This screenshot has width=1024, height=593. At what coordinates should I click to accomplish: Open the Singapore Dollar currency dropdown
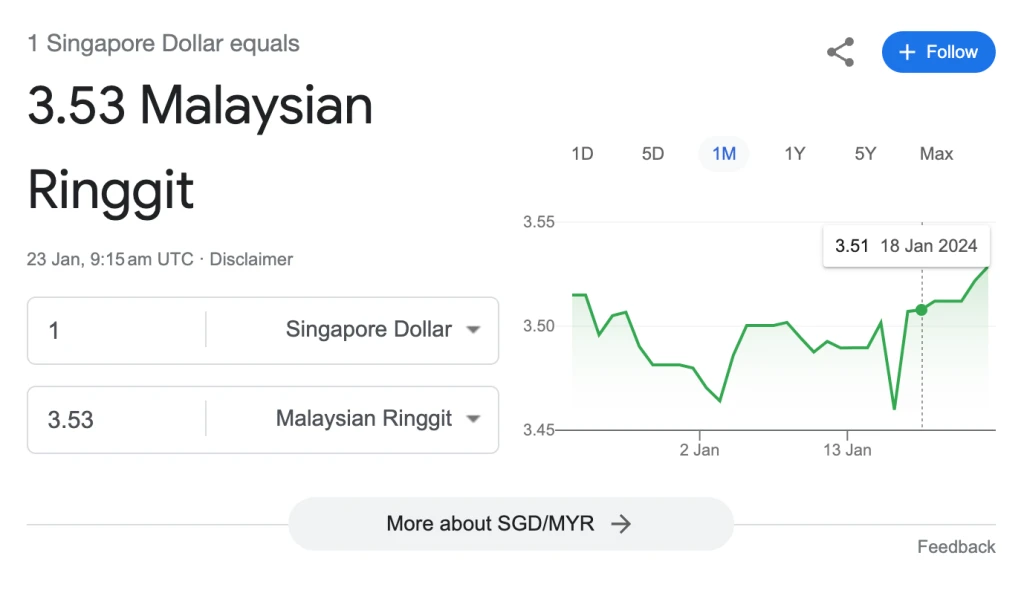tap(381, 330)
